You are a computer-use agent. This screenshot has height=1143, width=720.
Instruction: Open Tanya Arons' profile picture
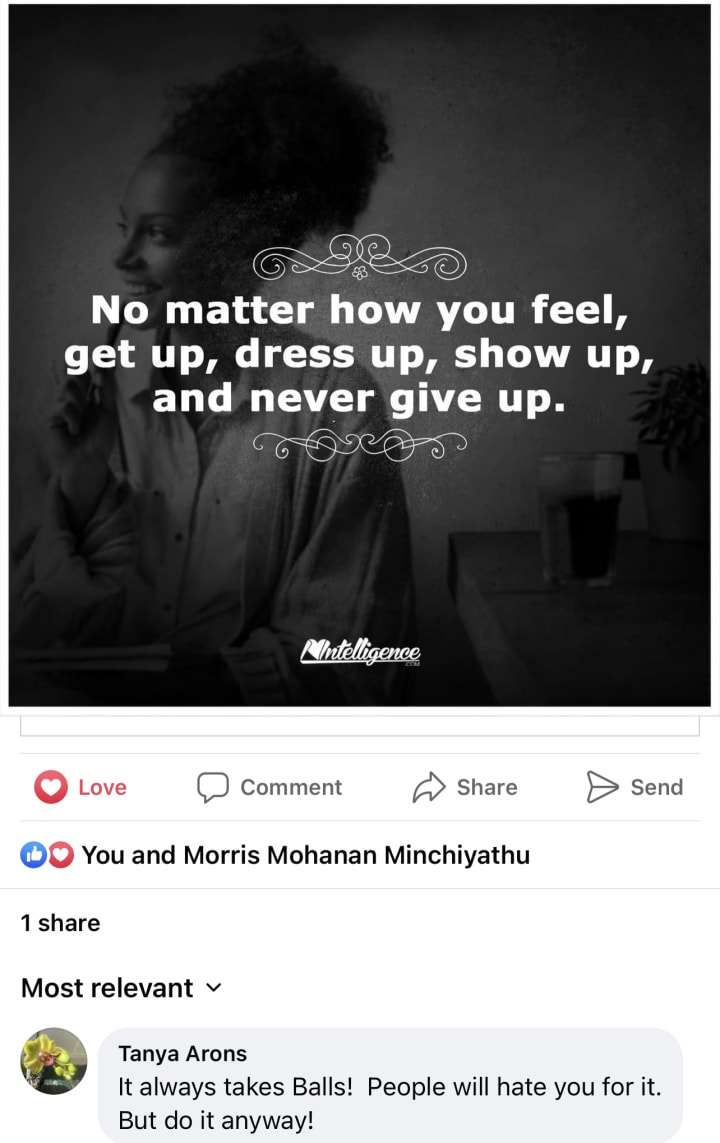coord(54,1061)
